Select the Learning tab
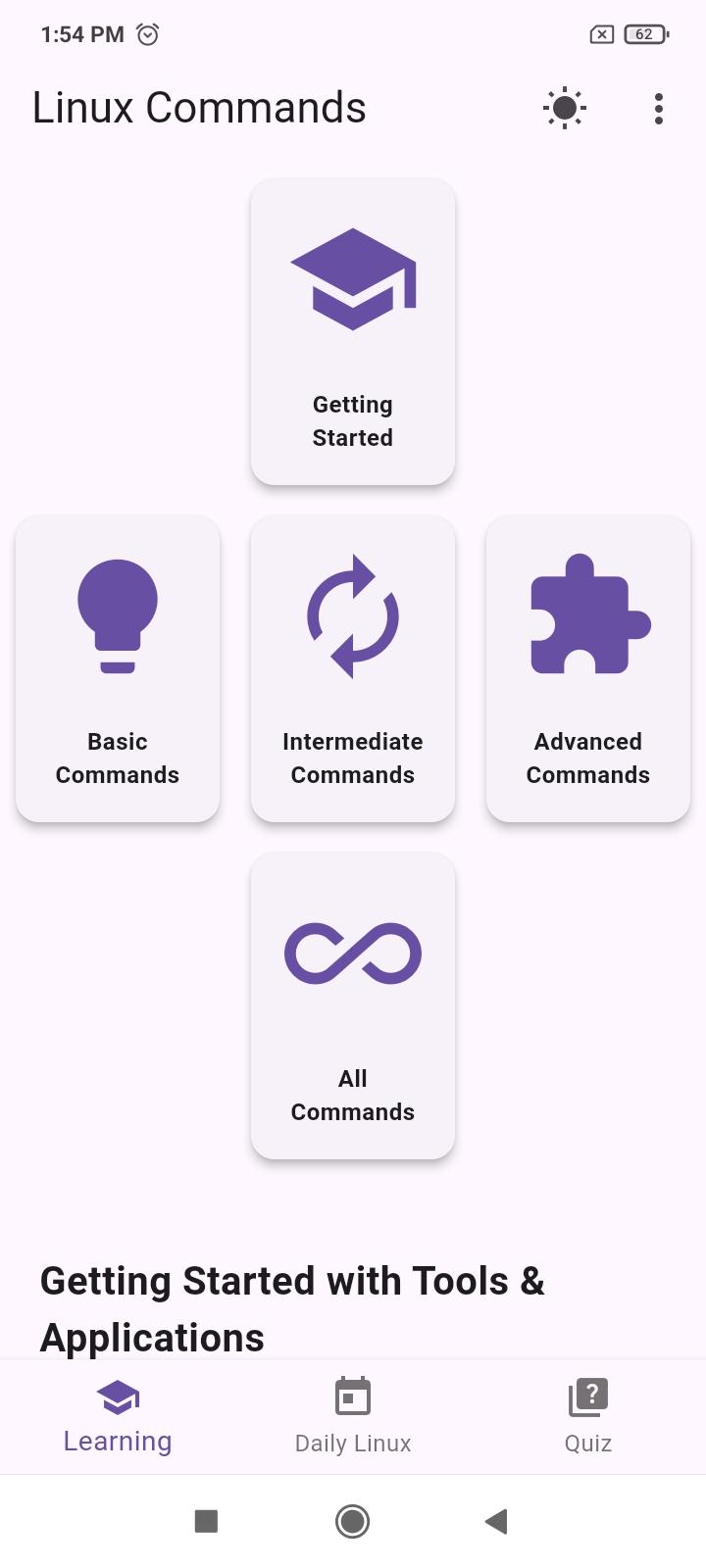706x1568 pixels. (x=118, y=1417)
